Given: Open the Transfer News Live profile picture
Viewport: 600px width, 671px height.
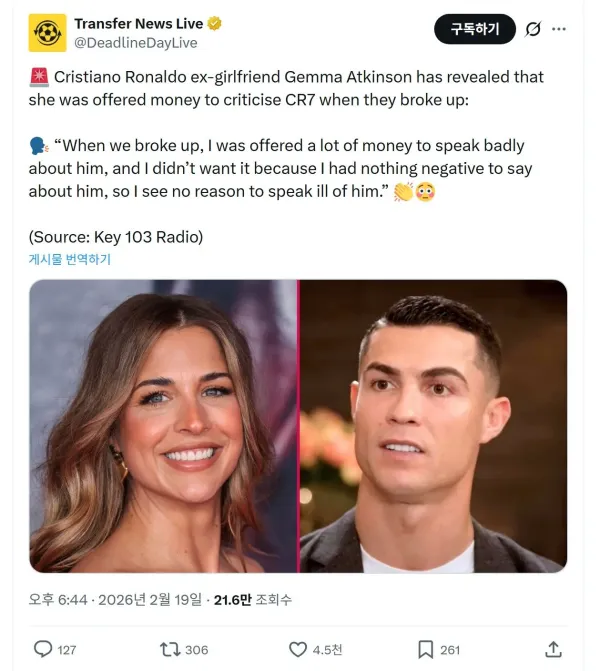Looking at the screenshot, I should pyautogui.click(x=48, y=33).
